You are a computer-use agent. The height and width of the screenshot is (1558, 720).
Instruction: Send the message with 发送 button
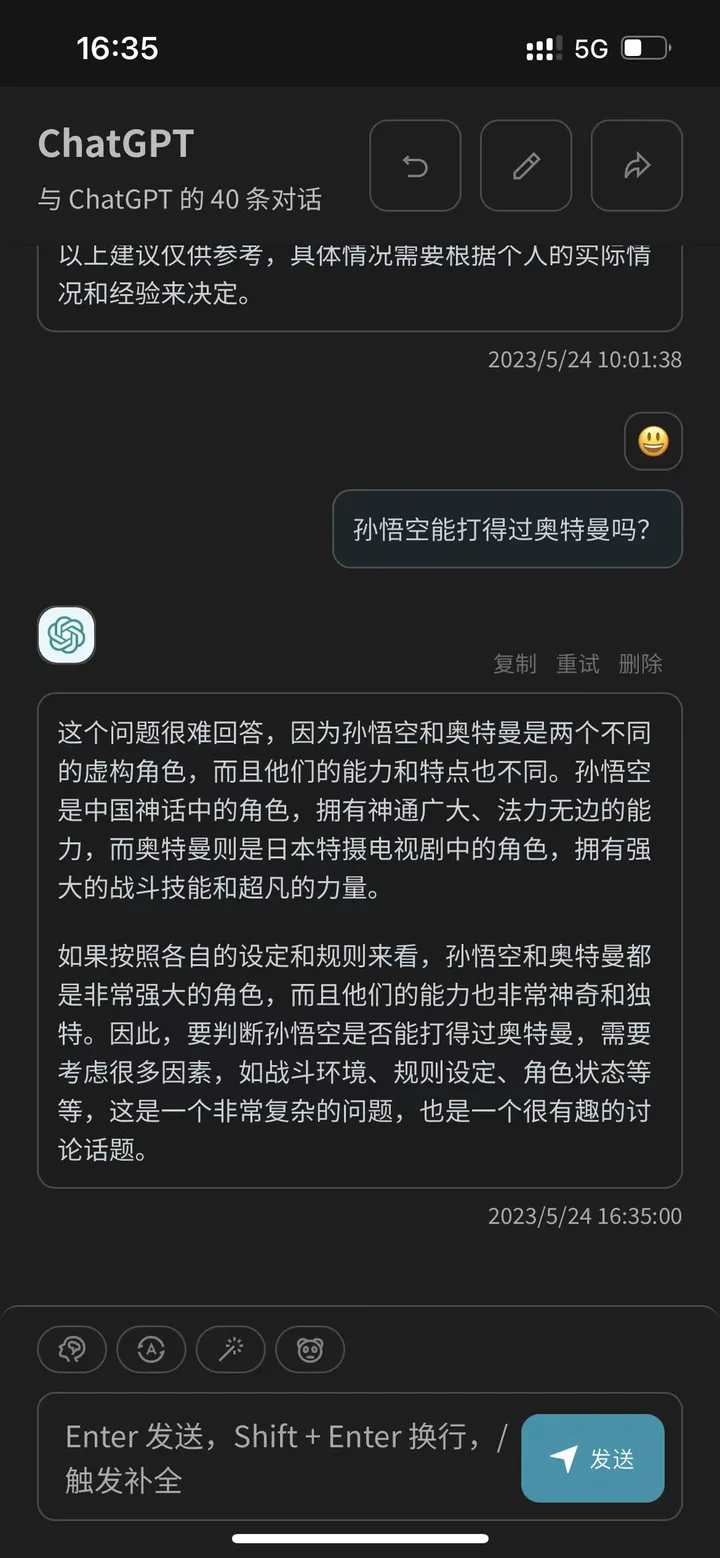(592, 1458)
